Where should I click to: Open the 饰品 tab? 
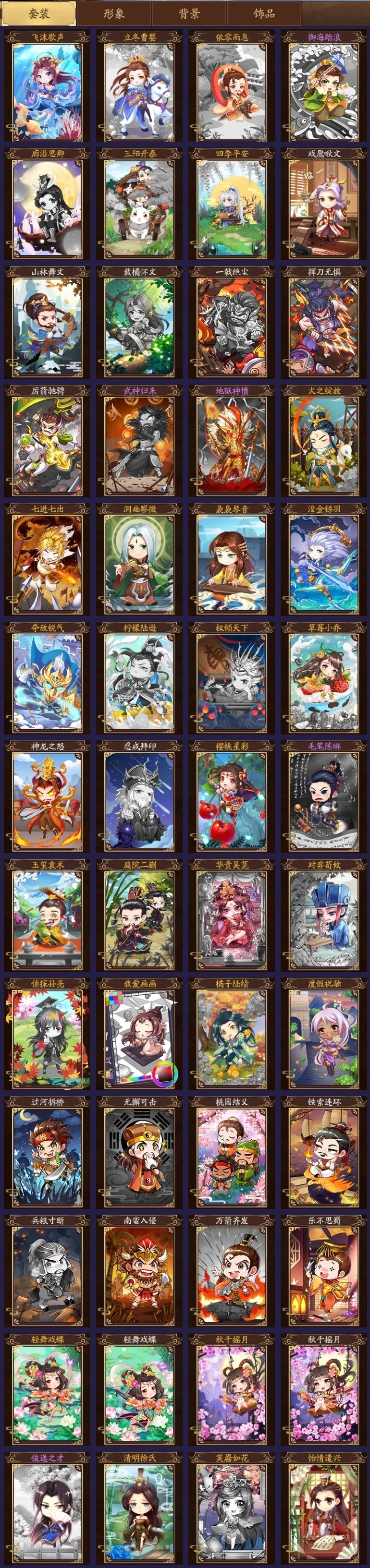[x=263, y=13]
